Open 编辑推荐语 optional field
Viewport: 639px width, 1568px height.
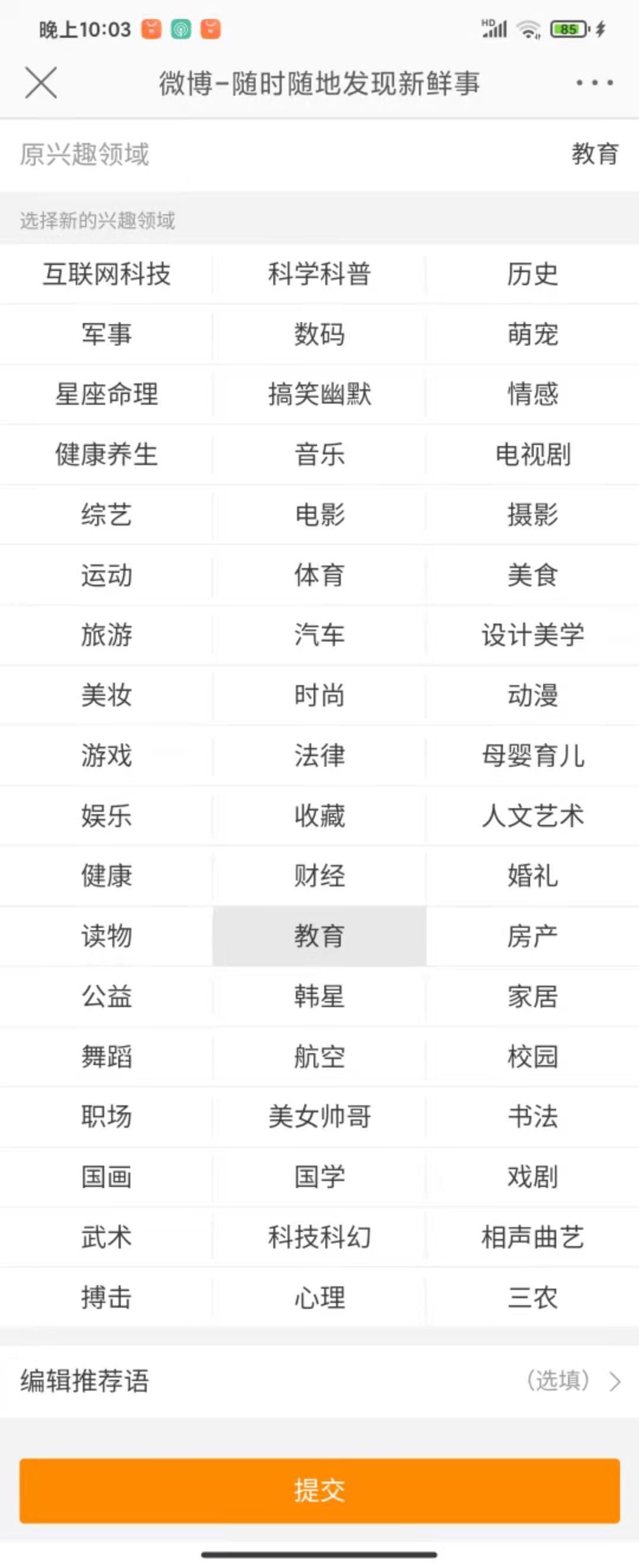319,1381
